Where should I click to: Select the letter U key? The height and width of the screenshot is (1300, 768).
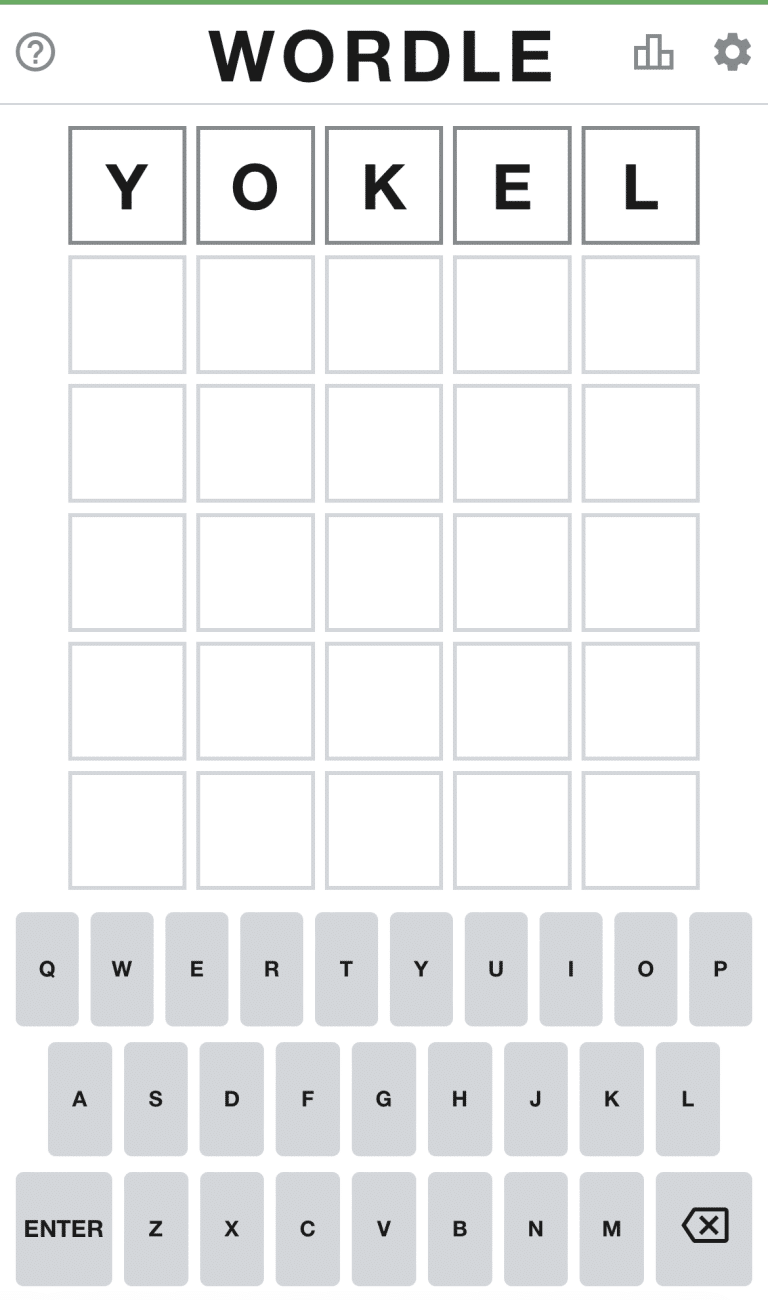click(496, 969)
